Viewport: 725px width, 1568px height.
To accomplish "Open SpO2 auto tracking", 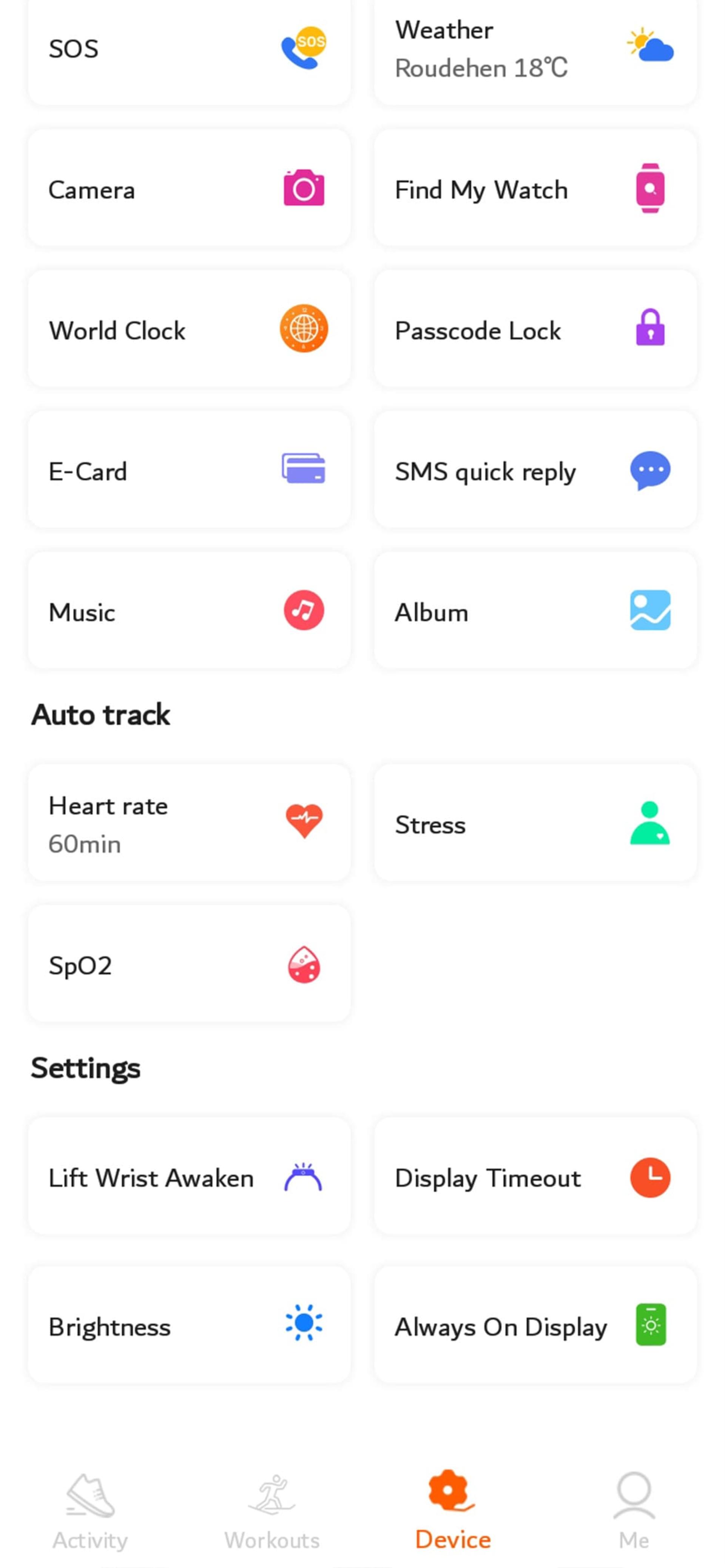I will [x=189, y=963].
